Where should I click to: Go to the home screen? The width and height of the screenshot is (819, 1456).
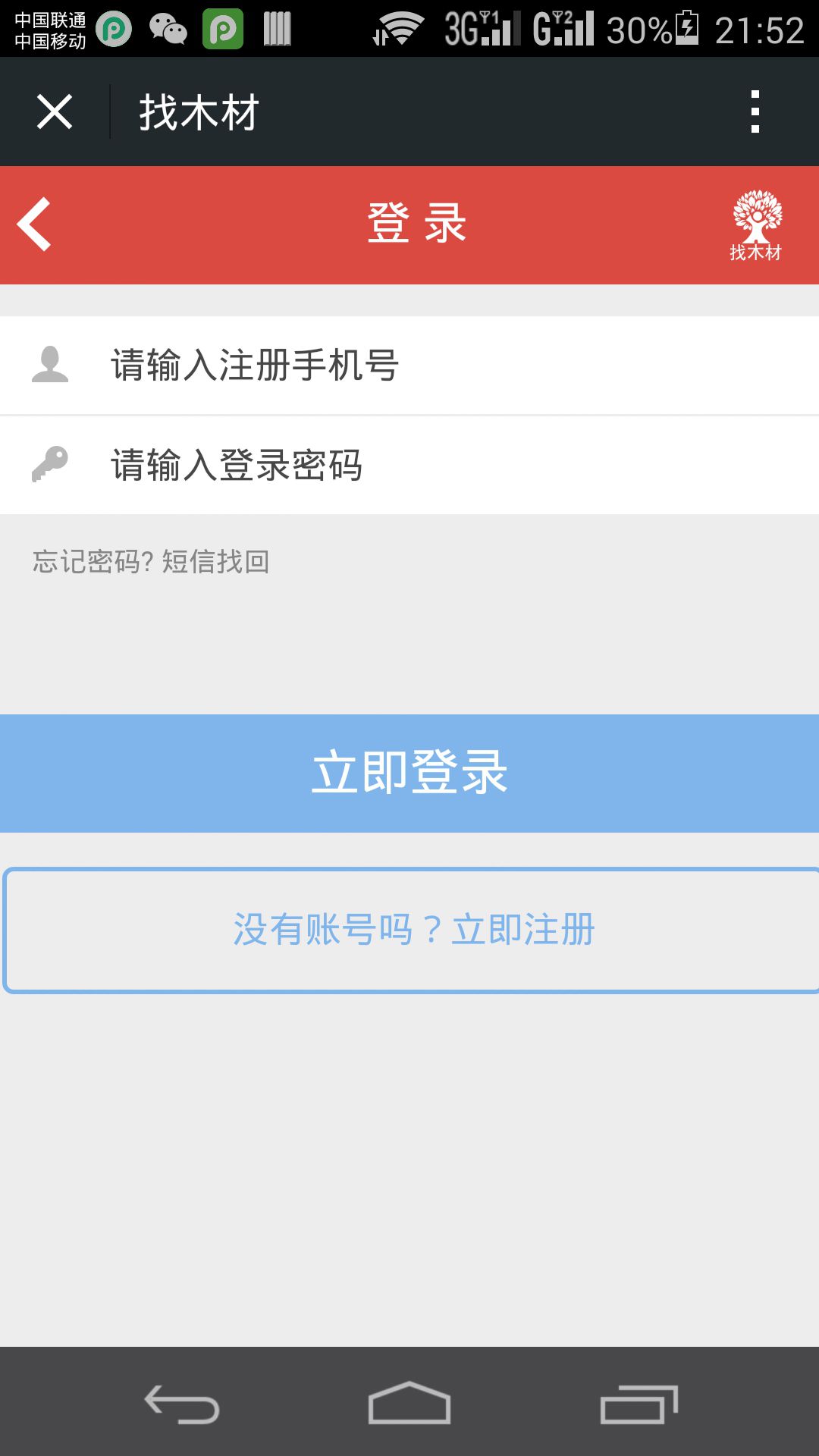409,1403
